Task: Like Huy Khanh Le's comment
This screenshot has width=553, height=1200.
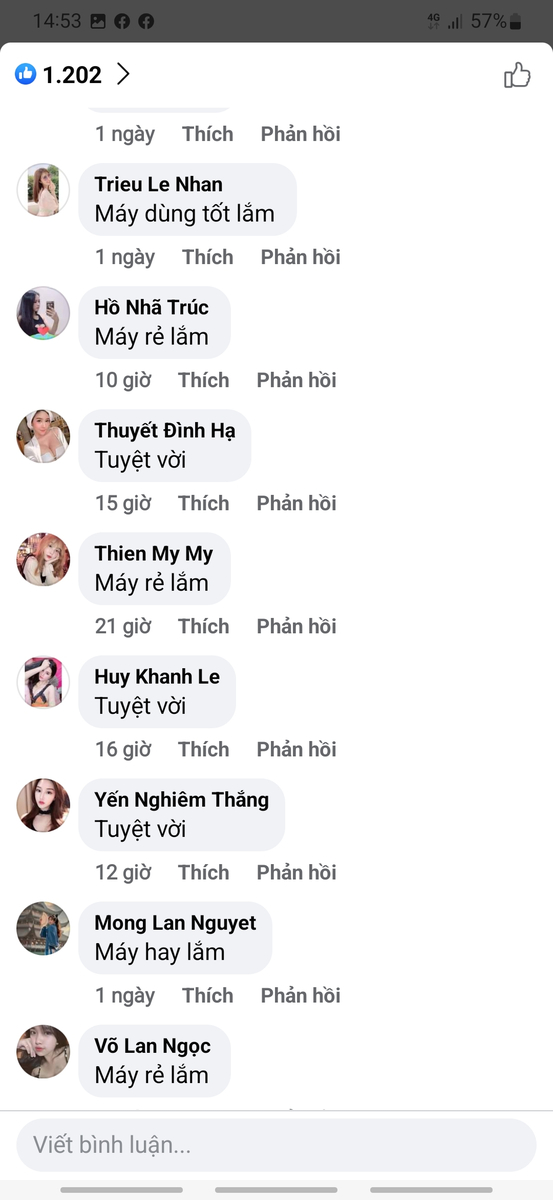Action: [x=204, y=749]
